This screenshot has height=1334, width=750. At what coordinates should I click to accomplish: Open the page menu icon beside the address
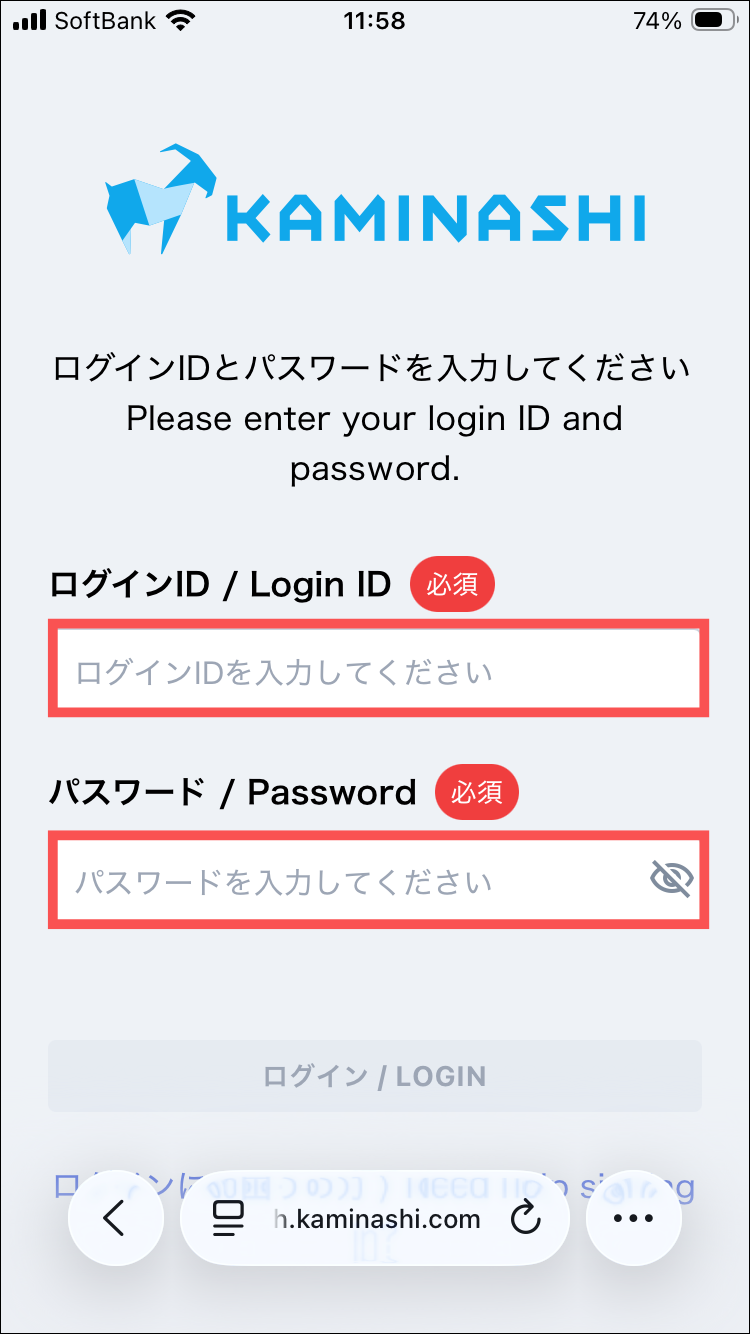[x=229, y=1219]
